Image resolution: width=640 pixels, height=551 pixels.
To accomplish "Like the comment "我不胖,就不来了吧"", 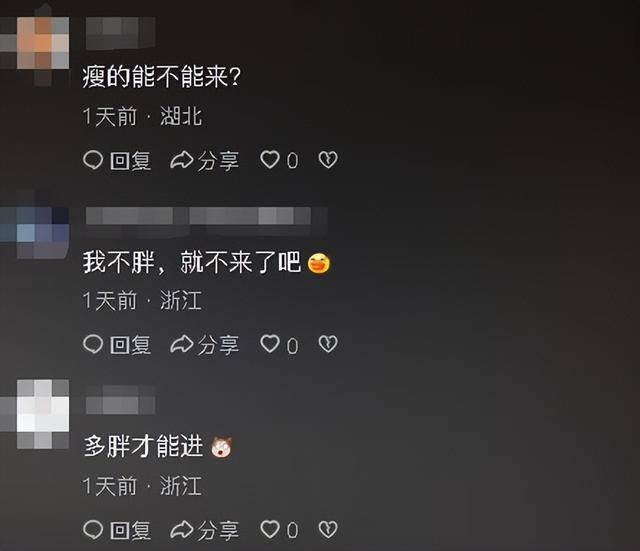I will [x=270, y=345].
